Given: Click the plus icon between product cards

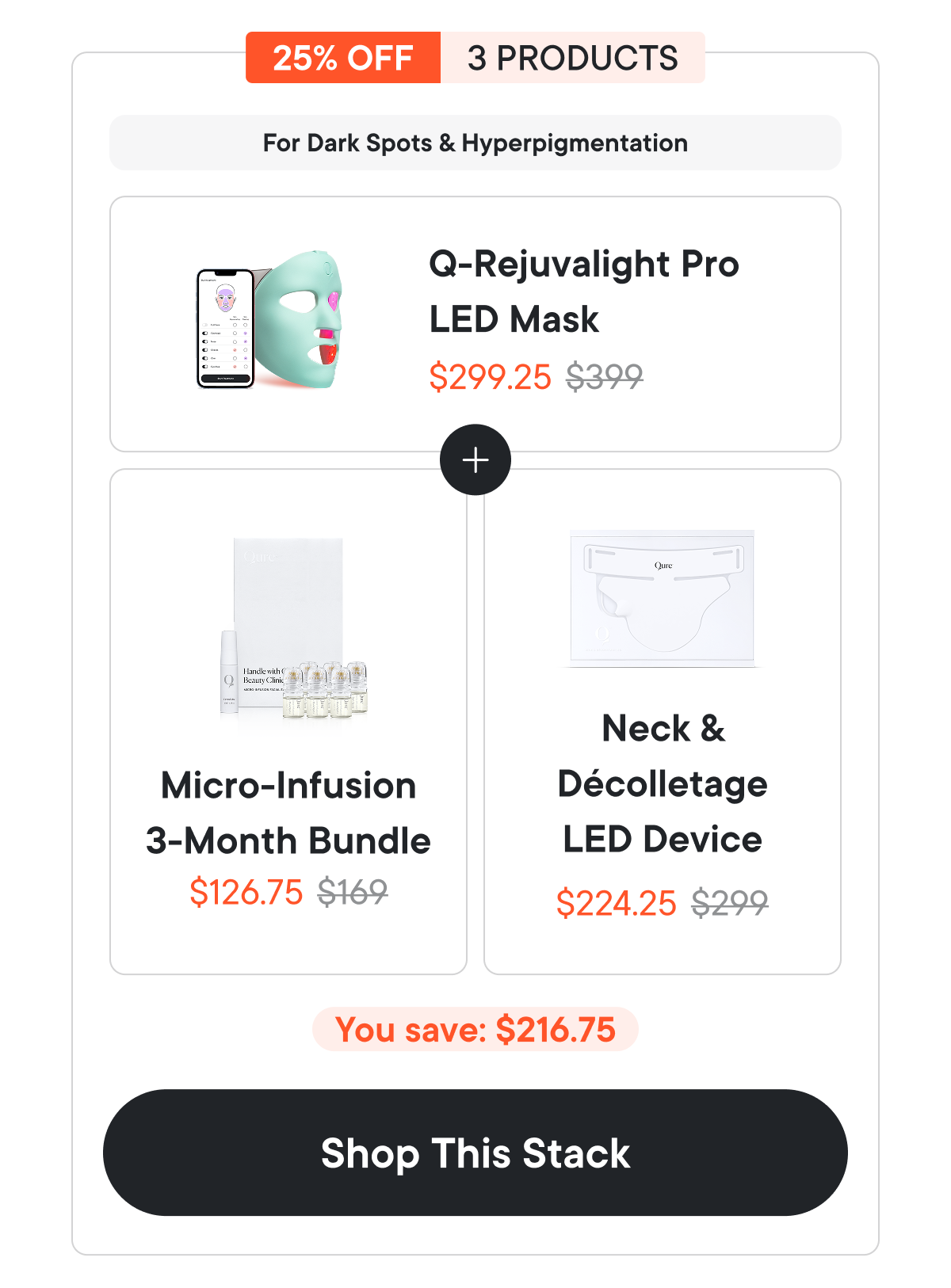Looking at the screenshot, I should (x=475, y=459).
